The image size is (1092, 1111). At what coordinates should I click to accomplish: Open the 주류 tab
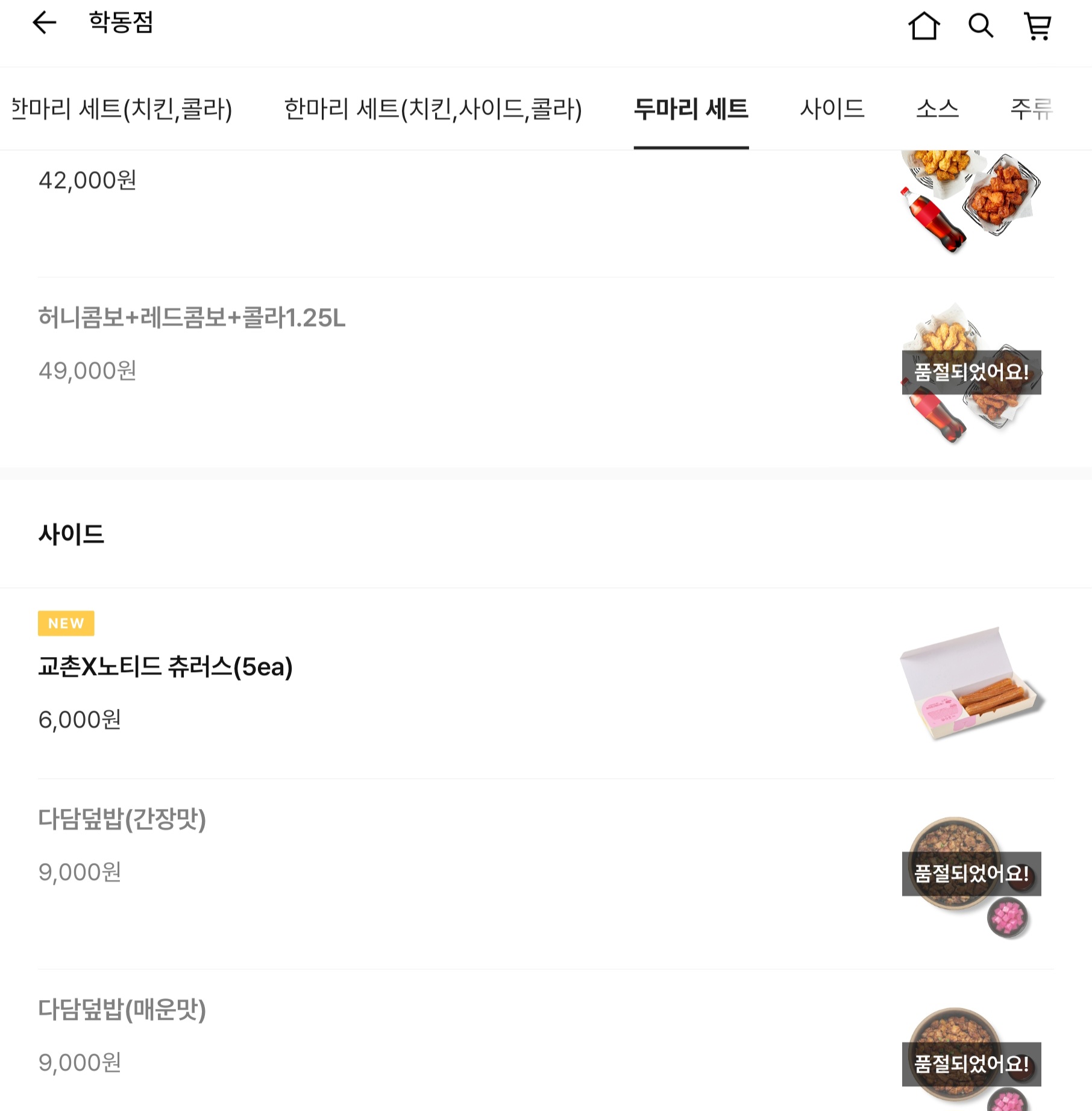click(1031, 109)
